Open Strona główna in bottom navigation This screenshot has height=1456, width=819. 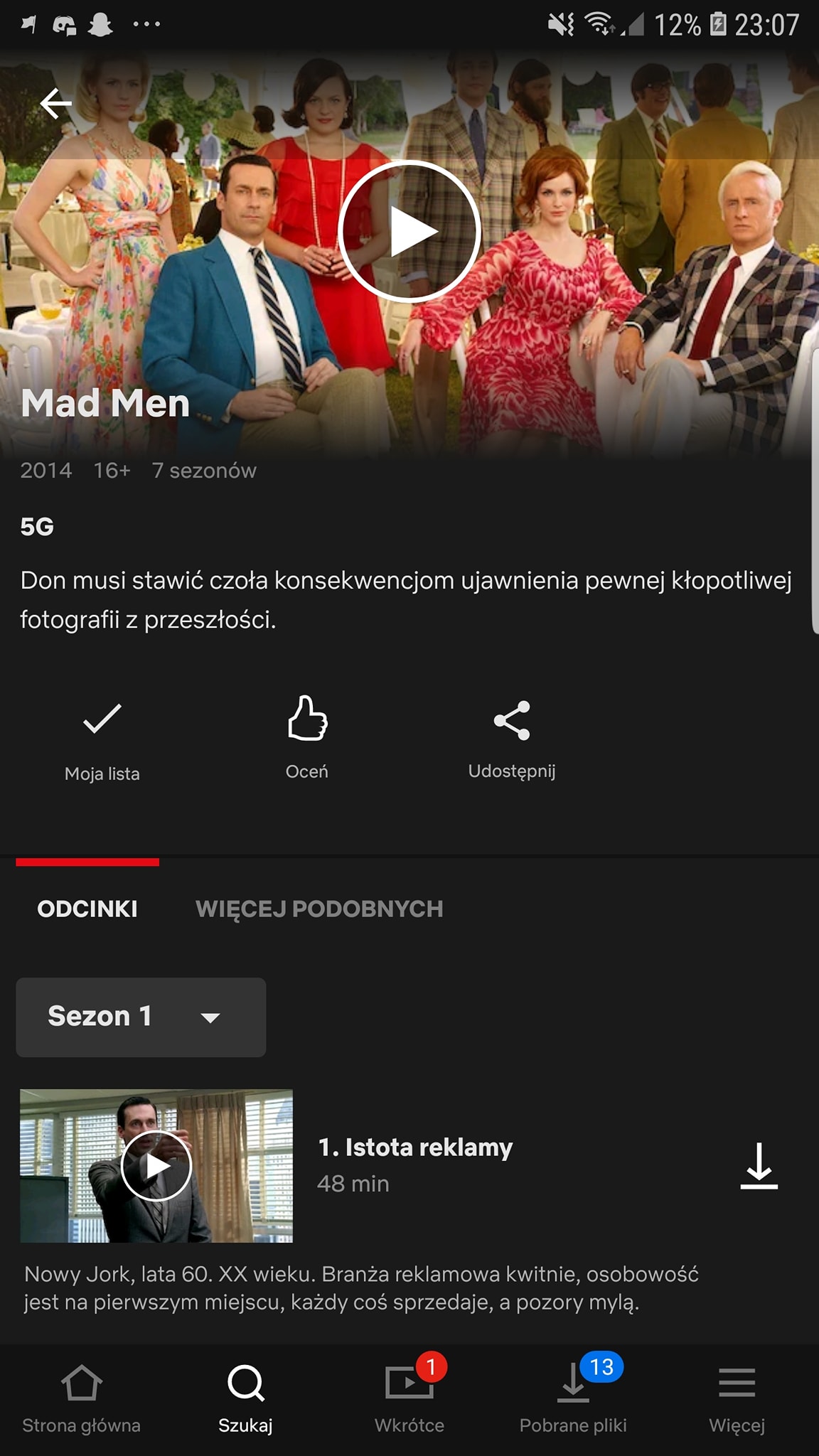click(82, 1399)
